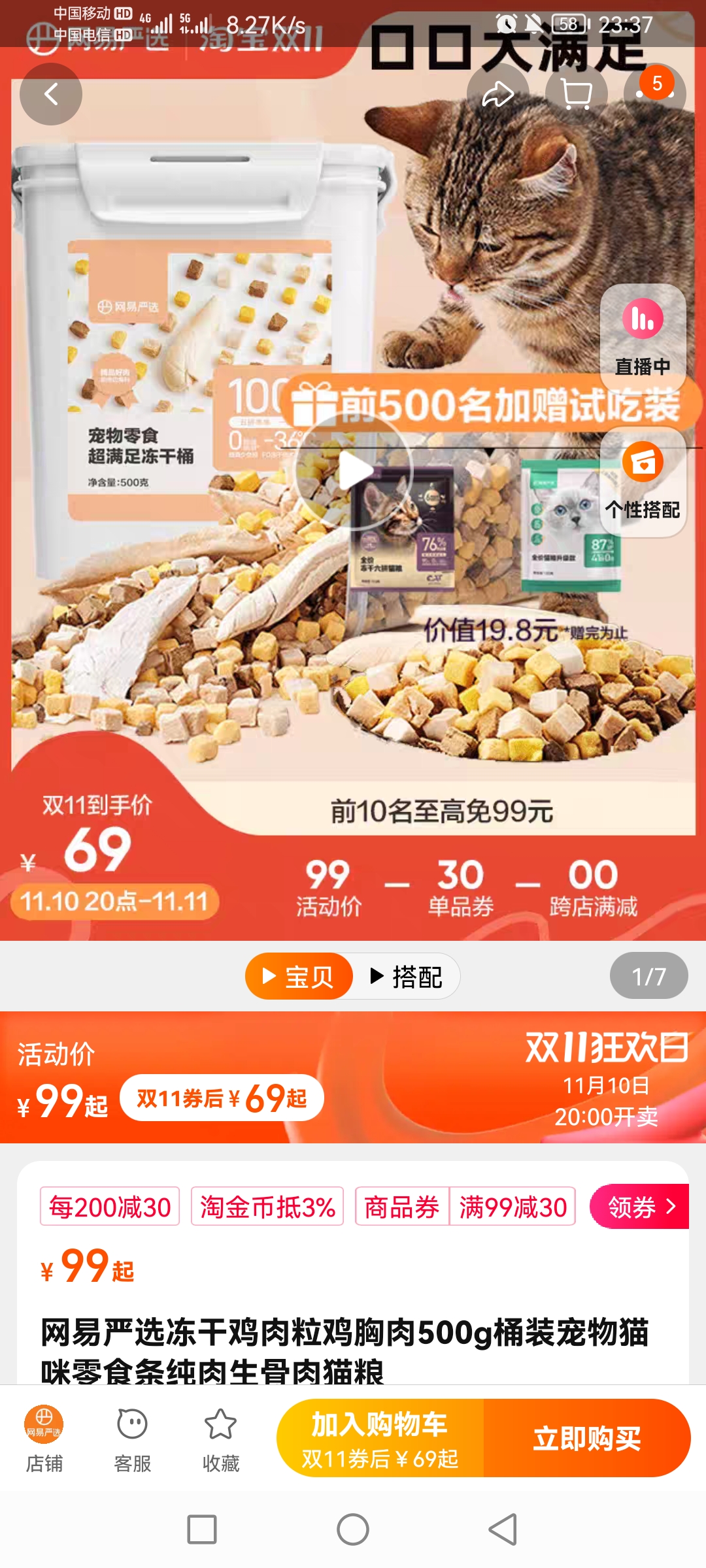
Task: Go back using the top-left arrow
Action: click(x=50, y=94)
